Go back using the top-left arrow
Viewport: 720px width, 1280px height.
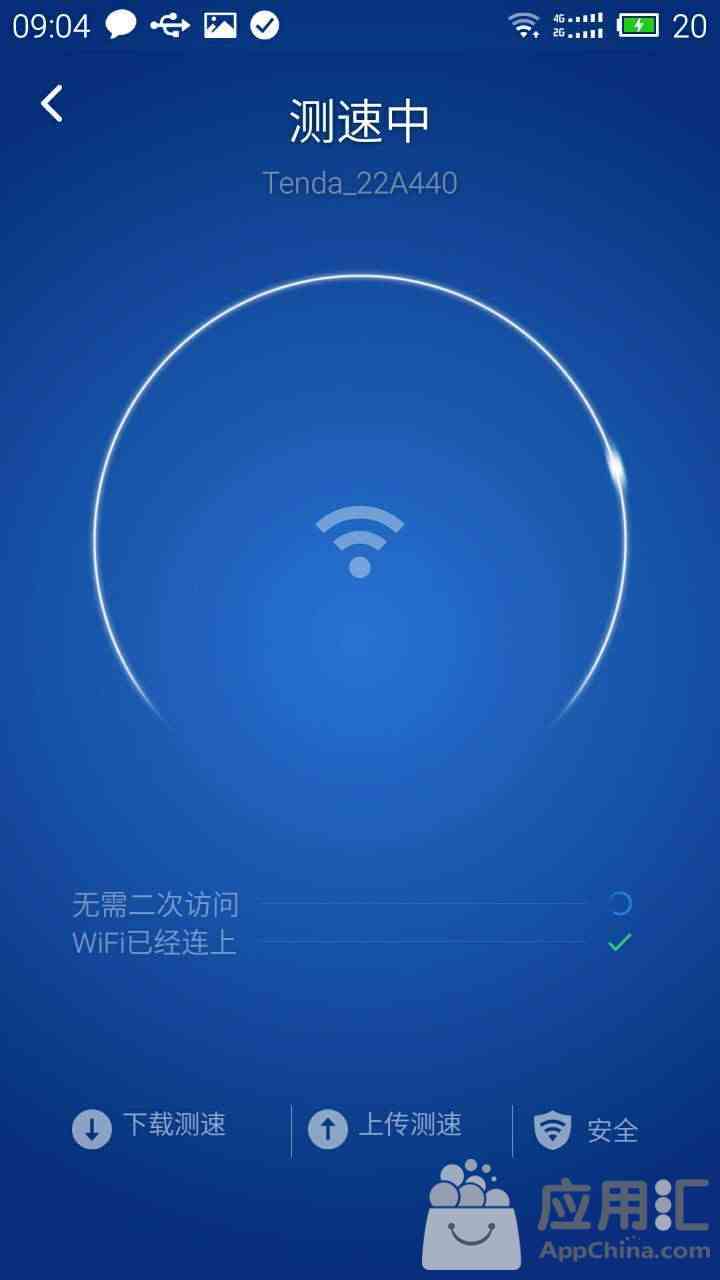pos(52,103)
